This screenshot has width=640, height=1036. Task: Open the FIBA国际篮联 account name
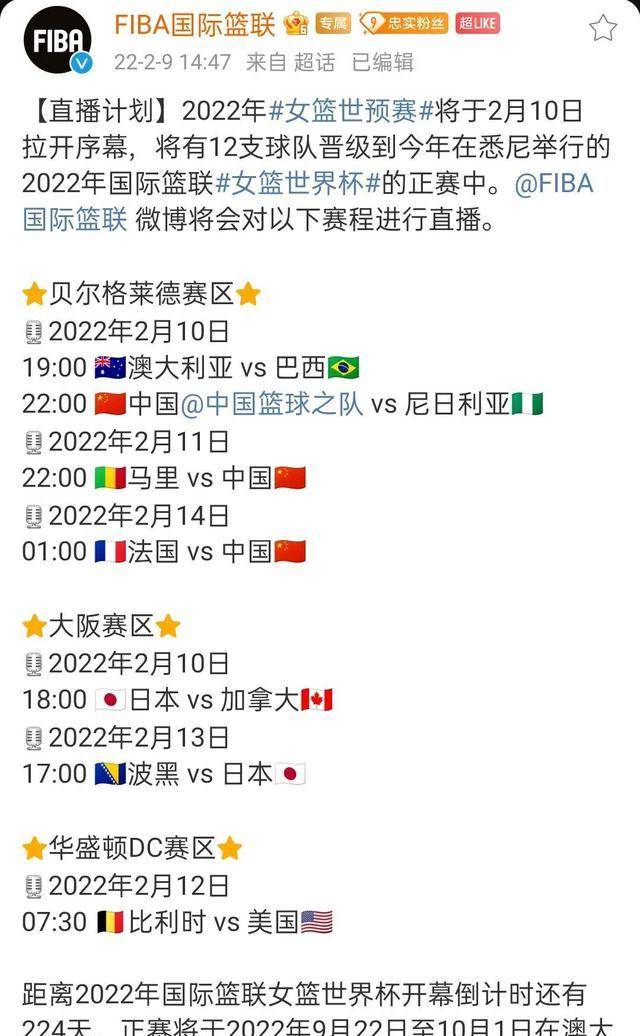point(195,25)
